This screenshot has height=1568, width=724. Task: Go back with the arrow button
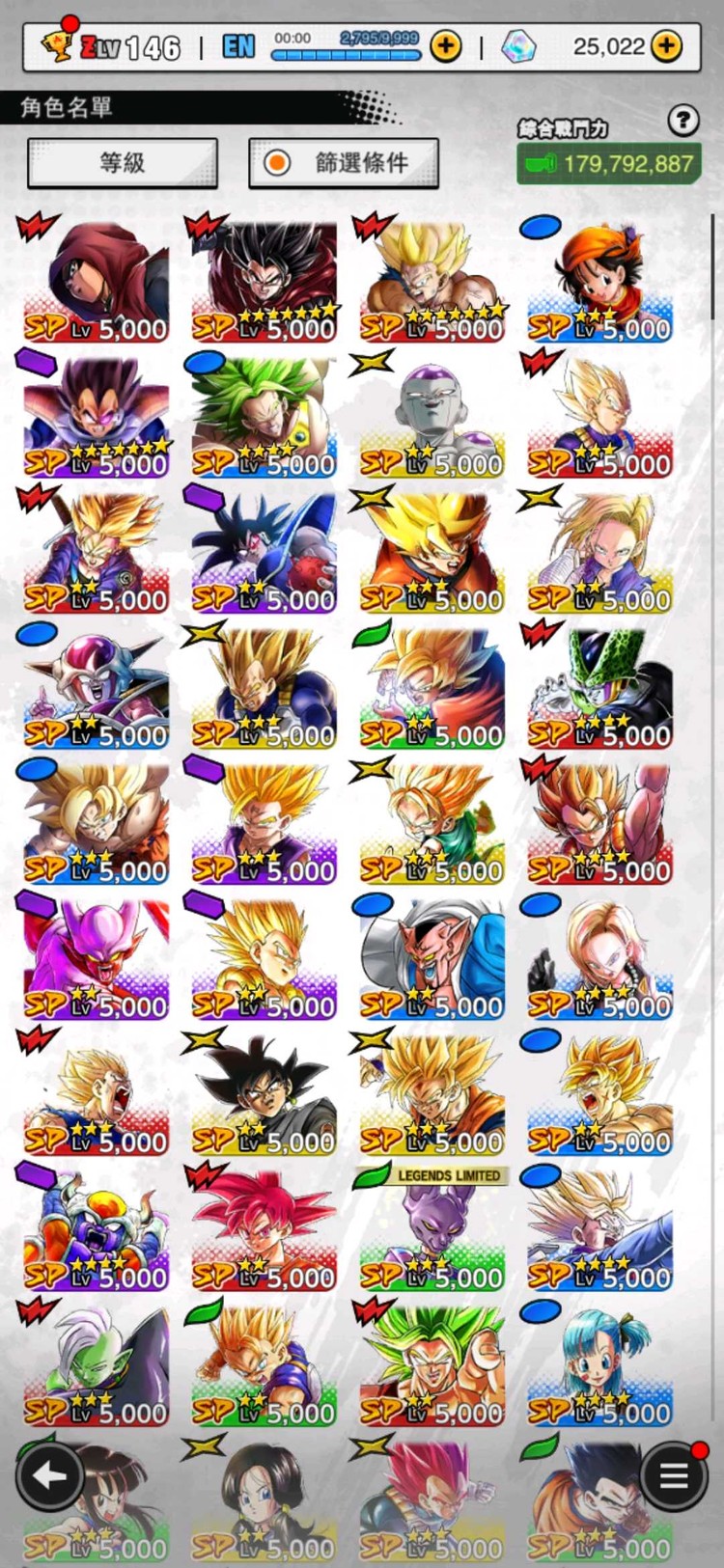point(49,1475)
